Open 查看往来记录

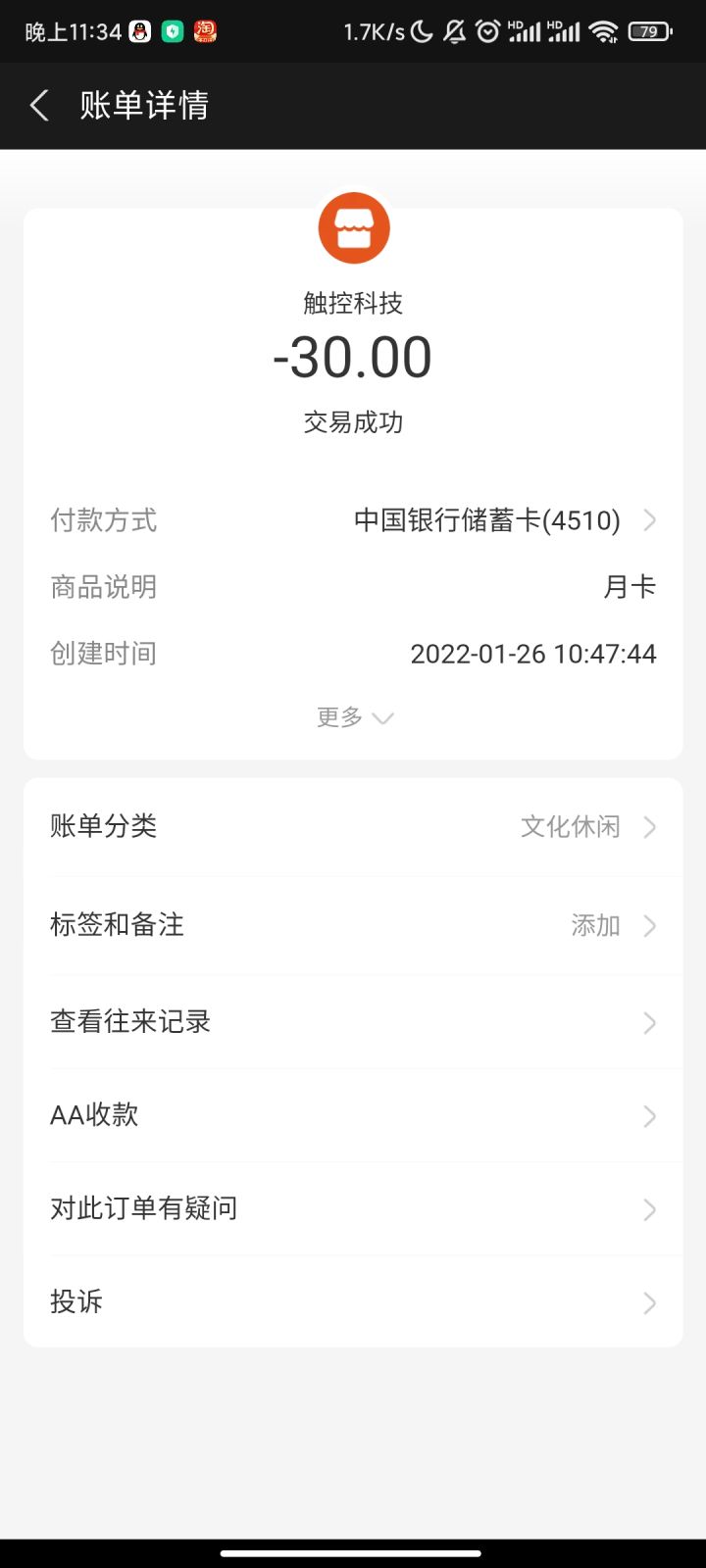(x=353, y=1022)
